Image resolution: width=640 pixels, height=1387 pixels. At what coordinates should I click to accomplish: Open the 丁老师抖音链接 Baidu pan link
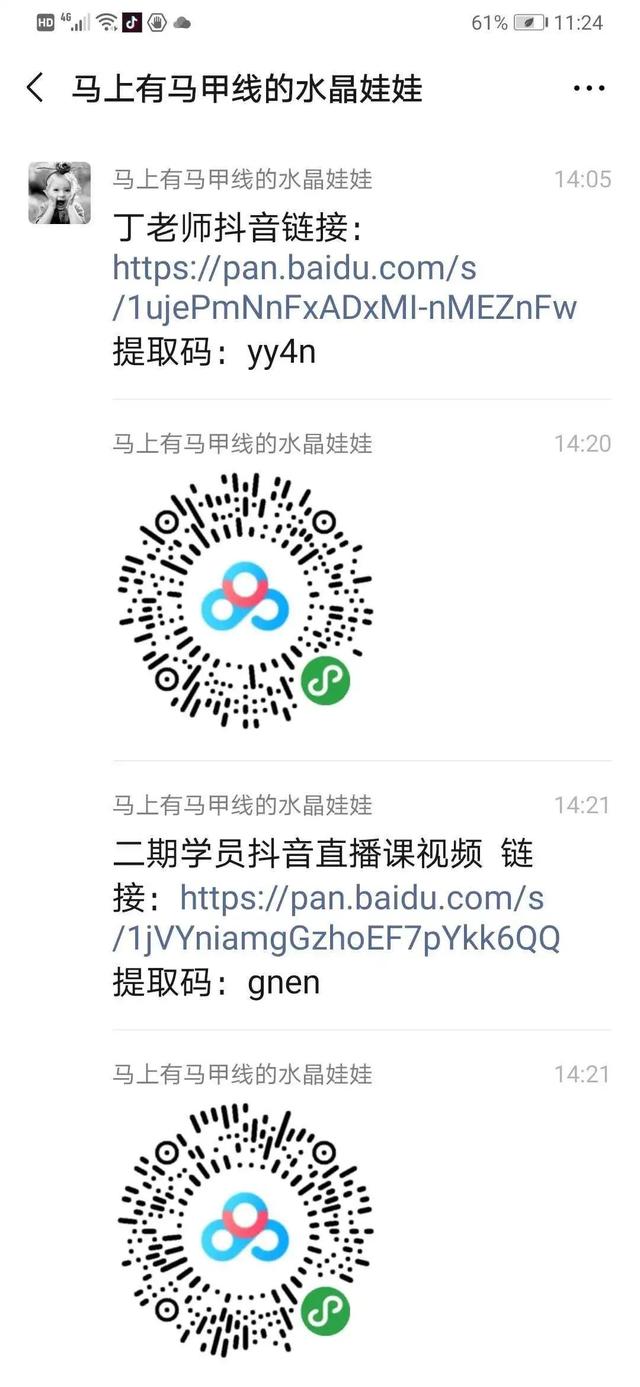(x=344, y=288)
